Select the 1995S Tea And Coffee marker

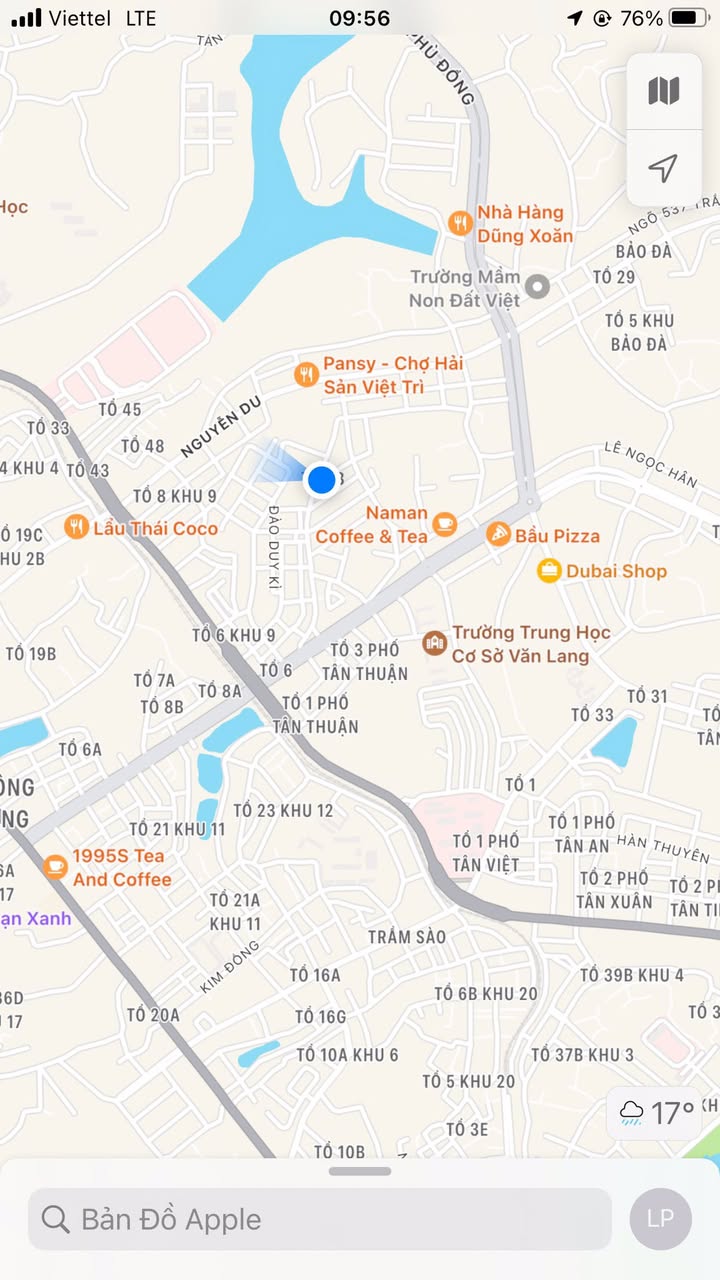pyautogui.click(x=55, y=866)
